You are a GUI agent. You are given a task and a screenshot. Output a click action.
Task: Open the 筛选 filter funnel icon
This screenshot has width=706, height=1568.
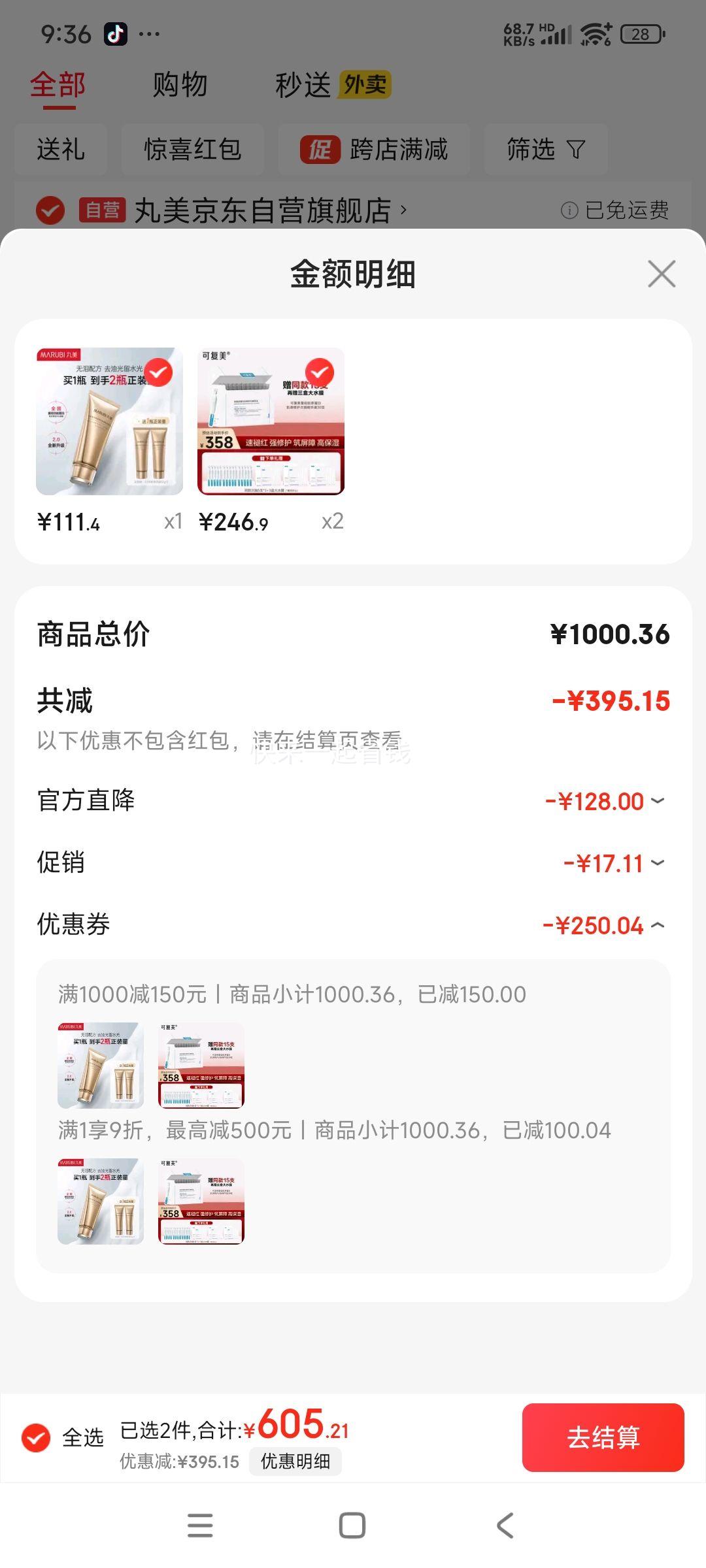pos(575,149)
